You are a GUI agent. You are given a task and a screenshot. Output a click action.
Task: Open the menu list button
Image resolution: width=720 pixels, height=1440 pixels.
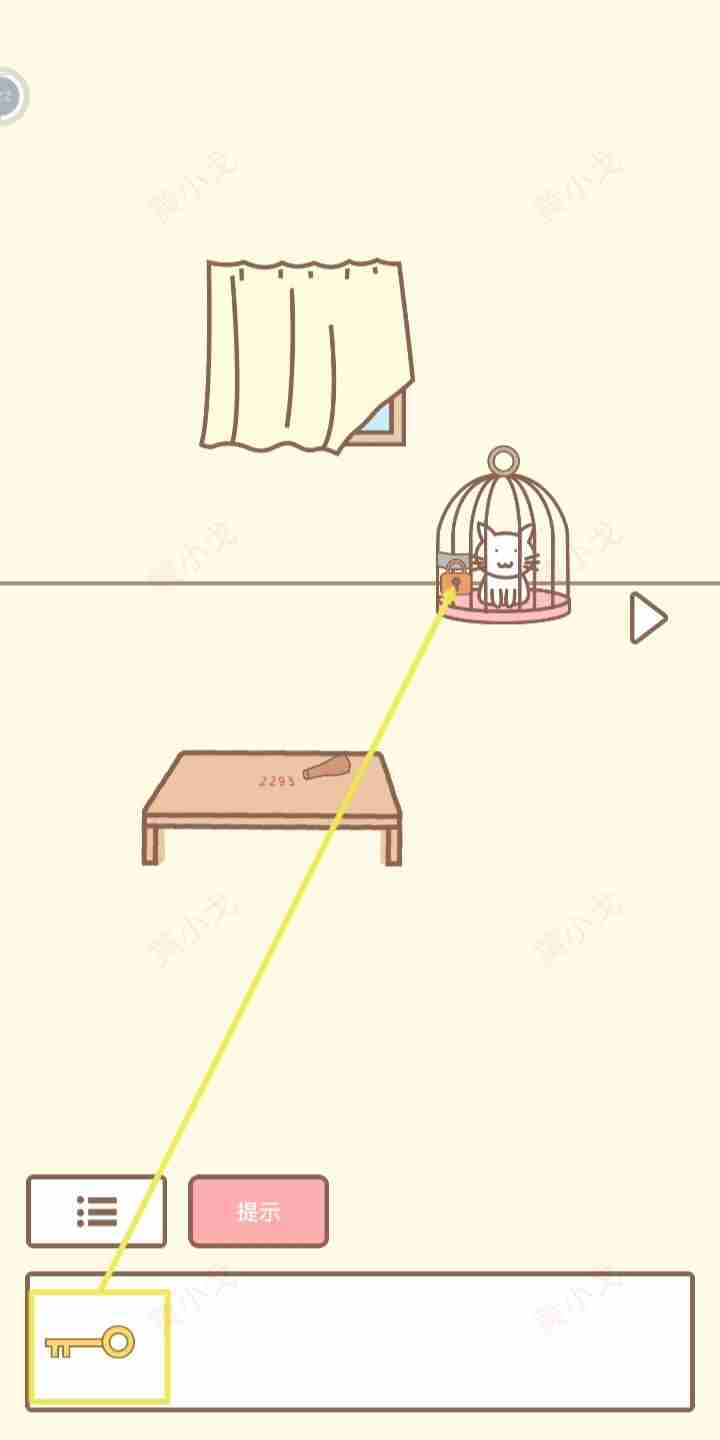pos(97,1211)
